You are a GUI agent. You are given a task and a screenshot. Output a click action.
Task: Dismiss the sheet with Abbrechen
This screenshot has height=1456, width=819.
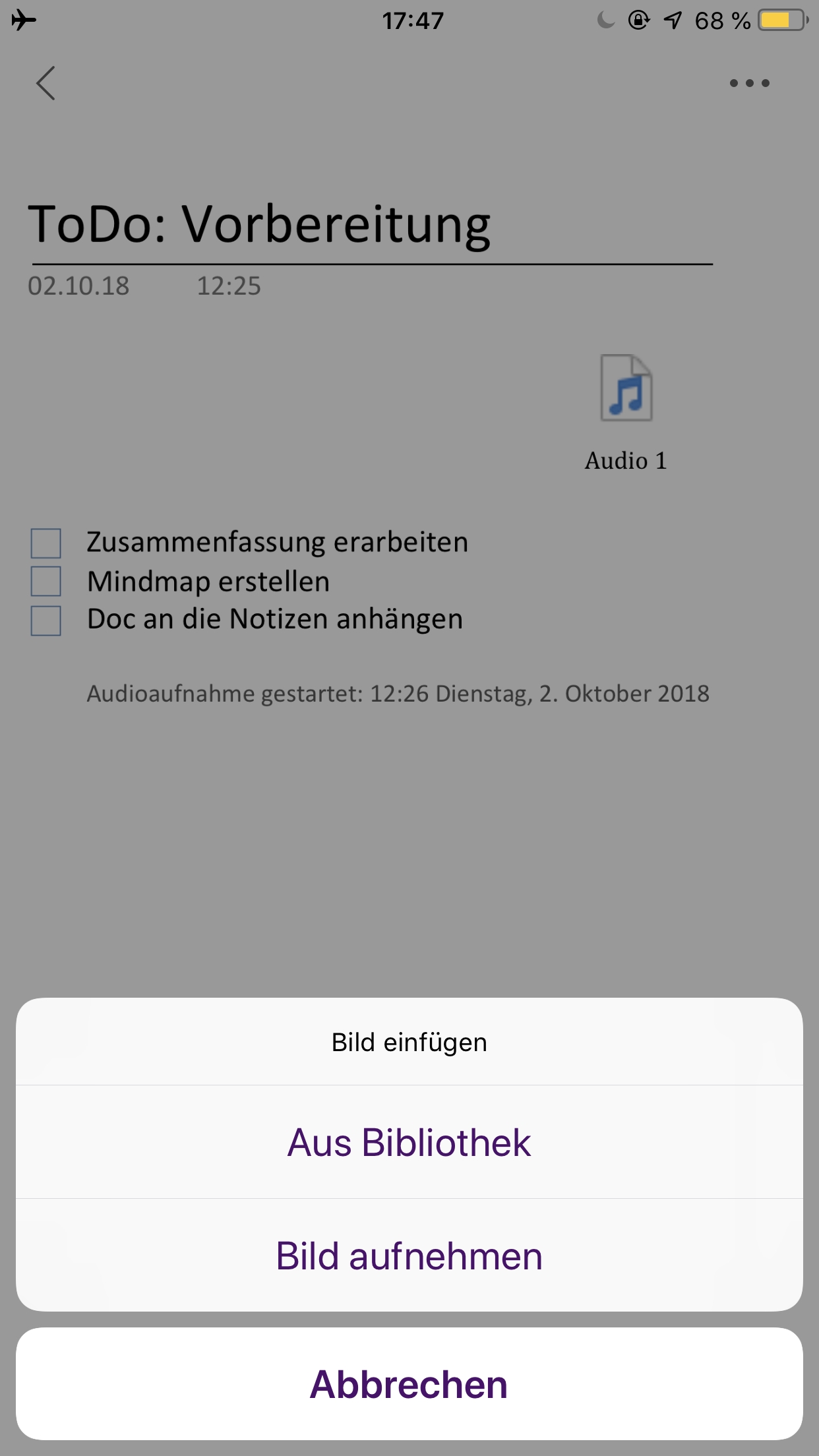click(x=409, y=1384)
